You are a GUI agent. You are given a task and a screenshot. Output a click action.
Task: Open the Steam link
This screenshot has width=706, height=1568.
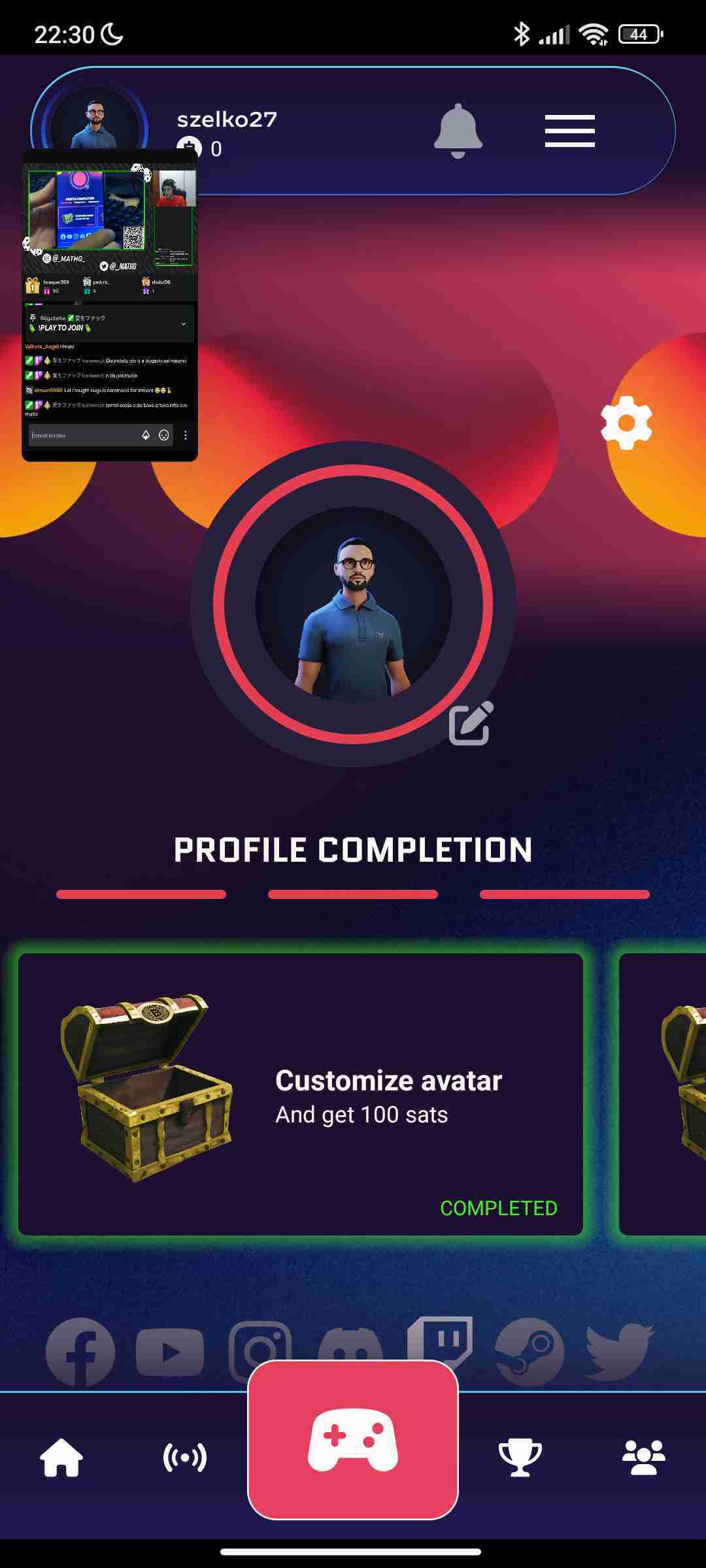pos(529,1351)
